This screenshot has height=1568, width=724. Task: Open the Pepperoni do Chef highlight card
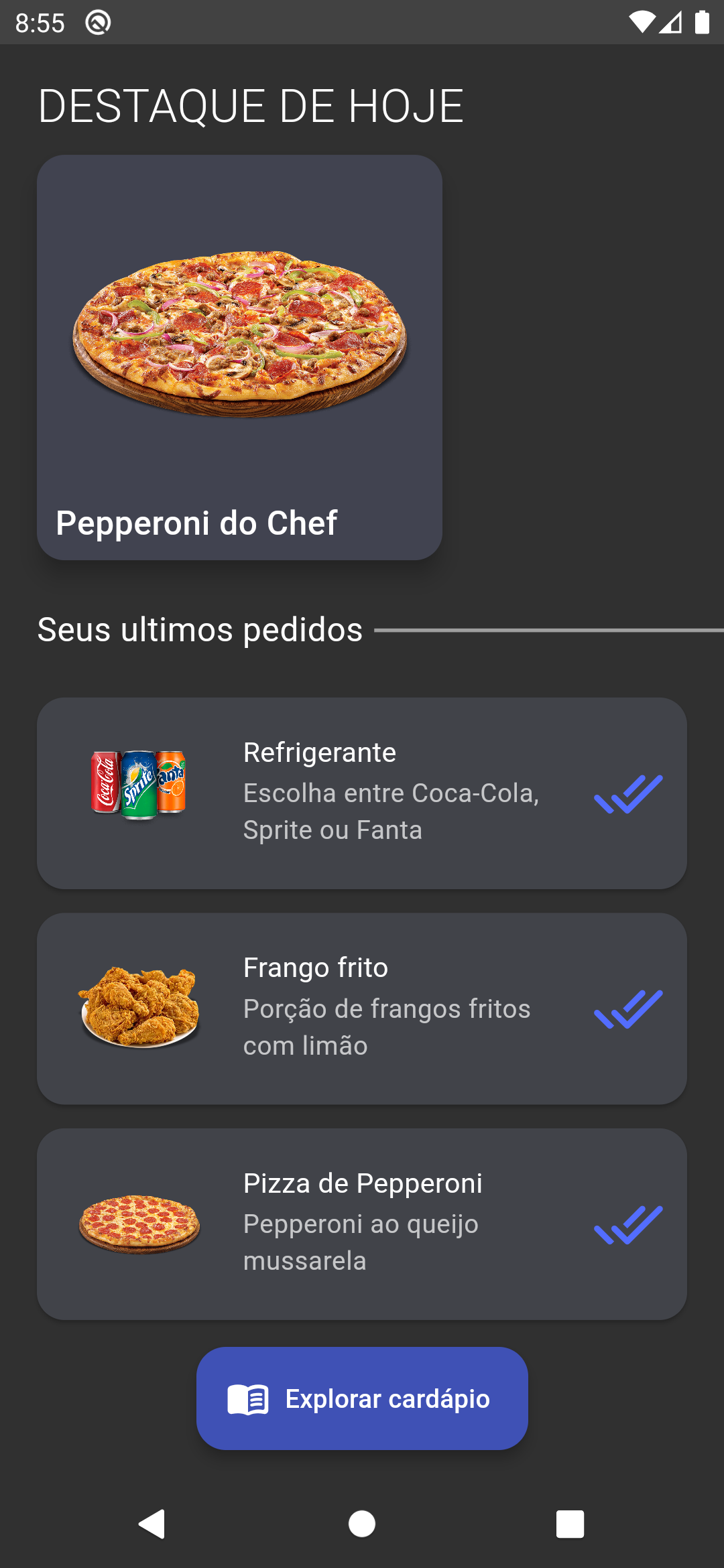pos(239,356)
